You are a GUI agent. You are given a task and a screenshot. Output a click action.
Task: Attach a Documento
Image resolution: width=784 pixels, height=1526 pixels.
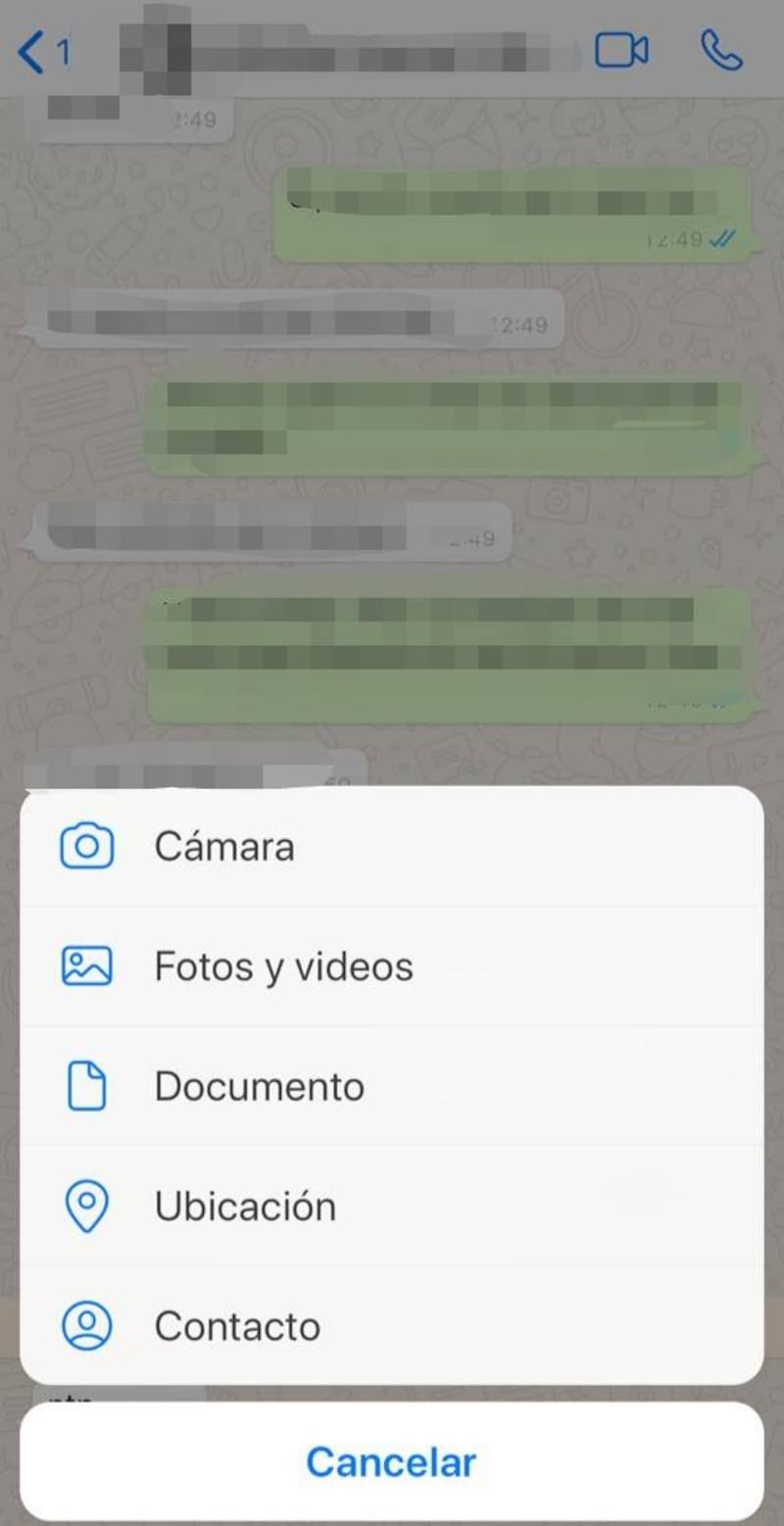pos(259,1086)
